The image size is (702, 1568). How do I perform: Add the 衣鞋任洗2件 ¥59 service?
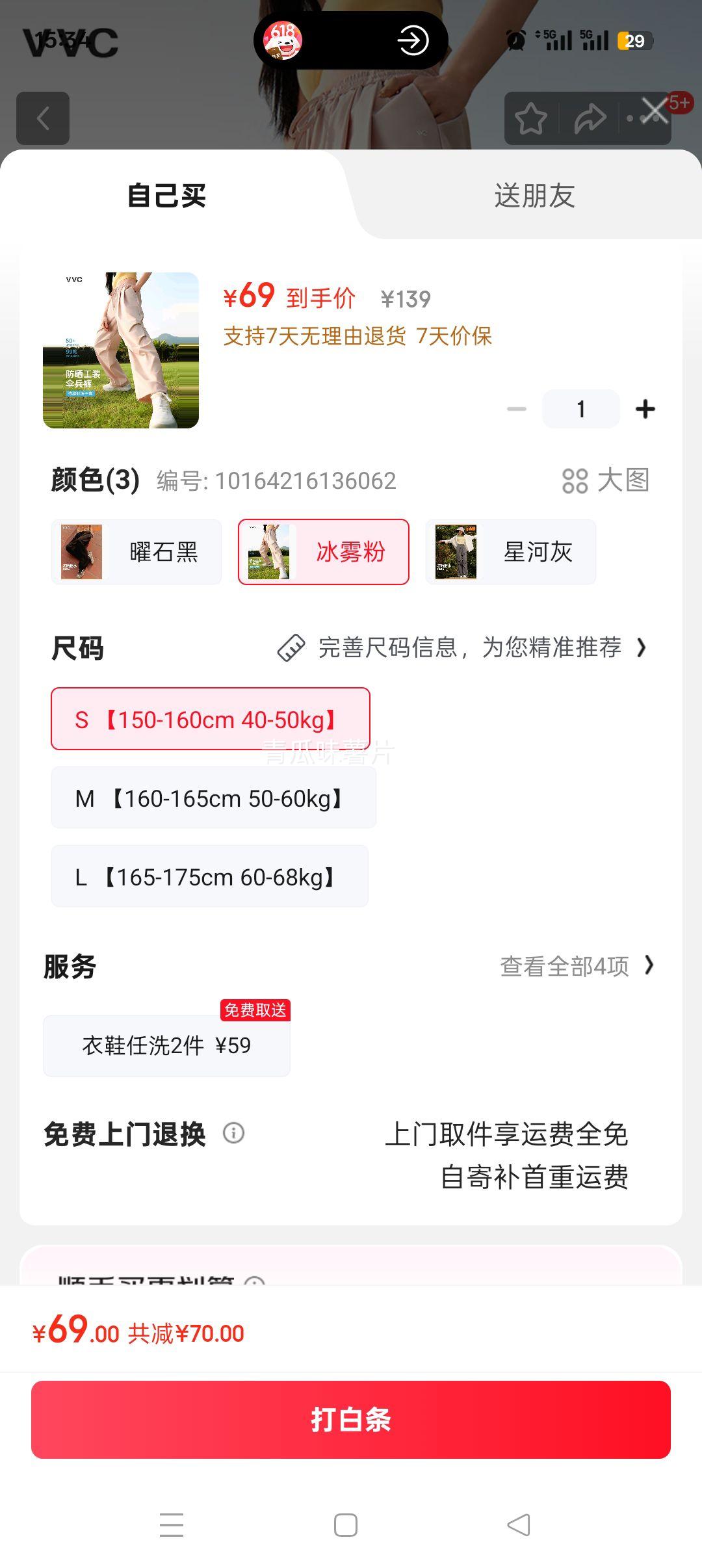pyautogui.click(x=166, y=1045)
